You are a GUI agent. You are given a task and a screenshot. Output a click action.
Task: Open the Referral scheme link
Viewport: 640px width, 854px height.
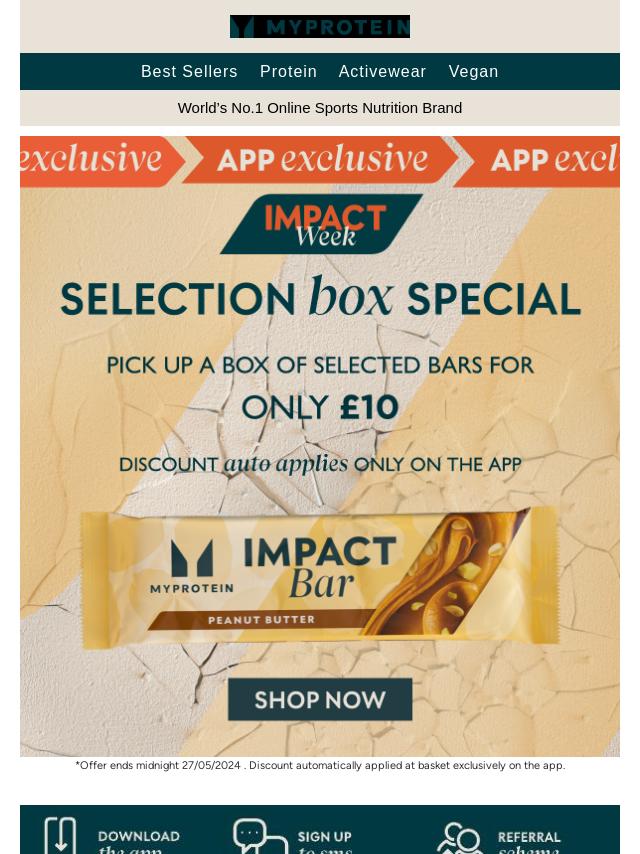click(500, 837)
